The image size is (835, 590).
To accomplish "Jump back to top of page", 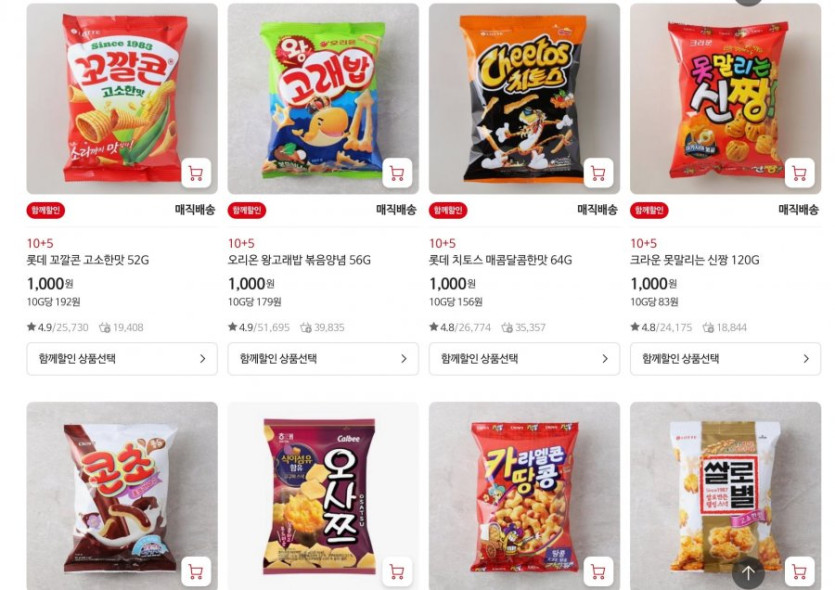I will point(748,572).
